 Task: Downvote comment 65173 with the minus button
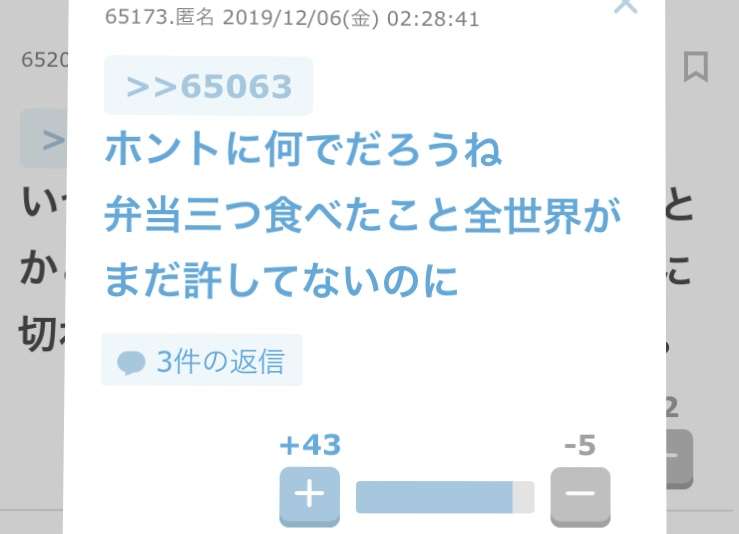tap(580, 494)
